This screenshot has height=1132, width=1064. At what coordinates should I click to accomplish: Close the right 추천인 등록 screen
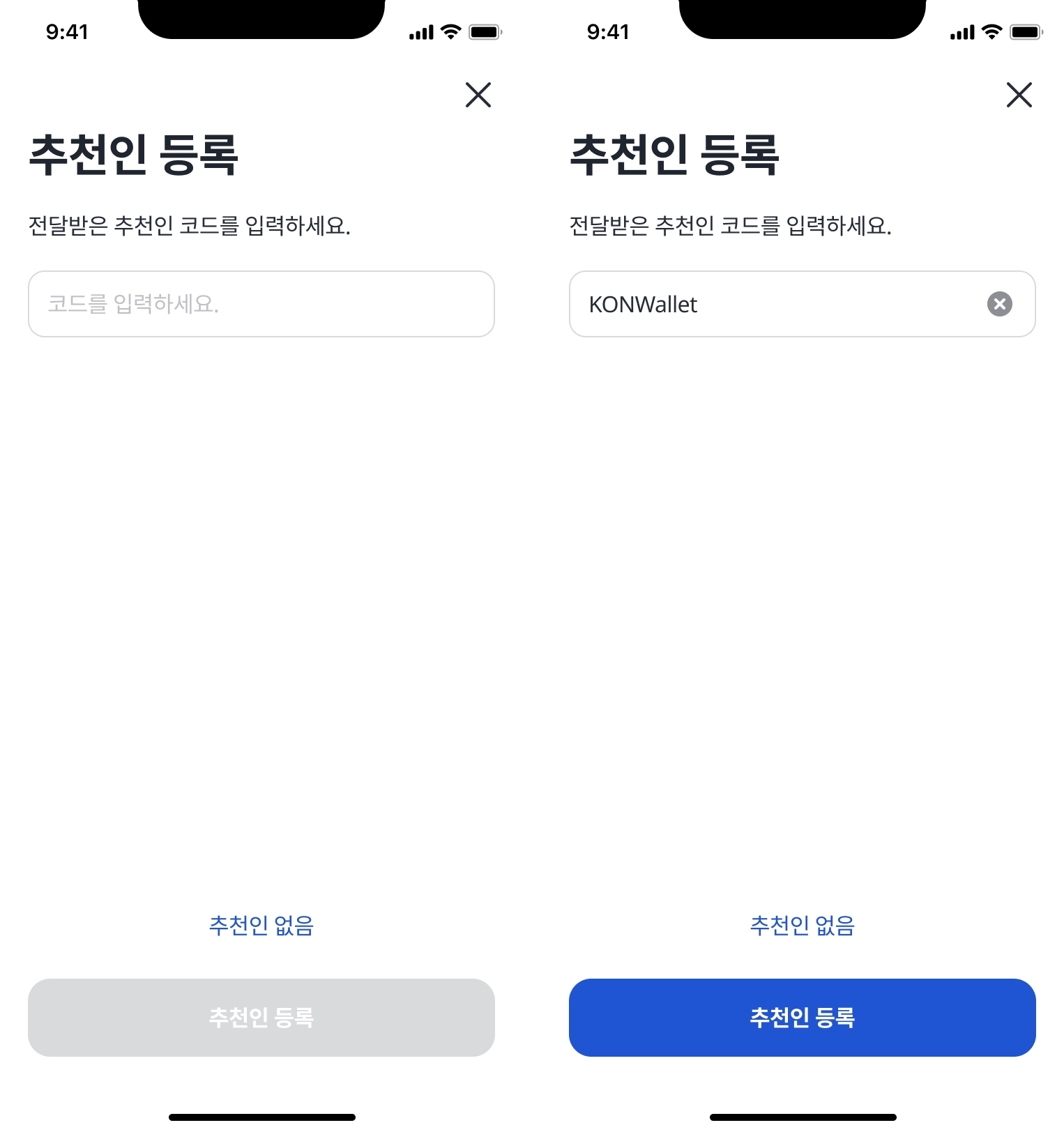click(1019, 95)
